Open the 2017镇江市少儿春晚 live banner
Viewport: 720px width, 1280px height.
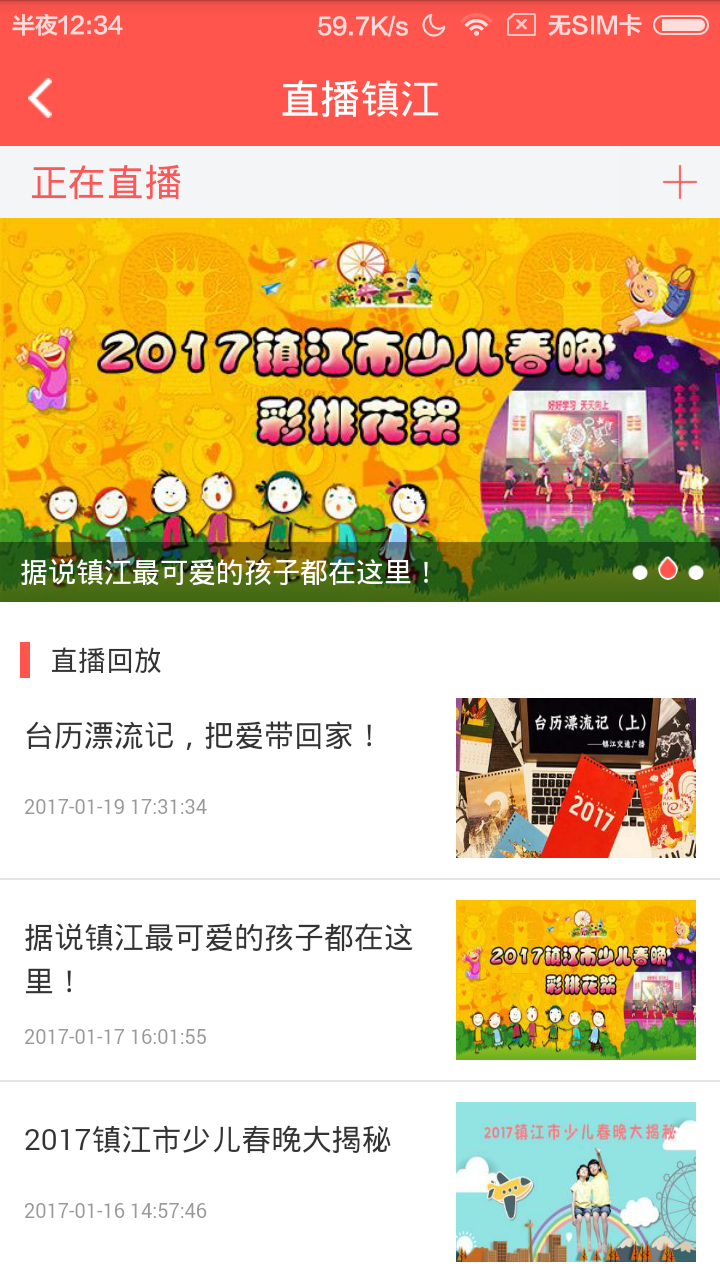pos(360,400)
